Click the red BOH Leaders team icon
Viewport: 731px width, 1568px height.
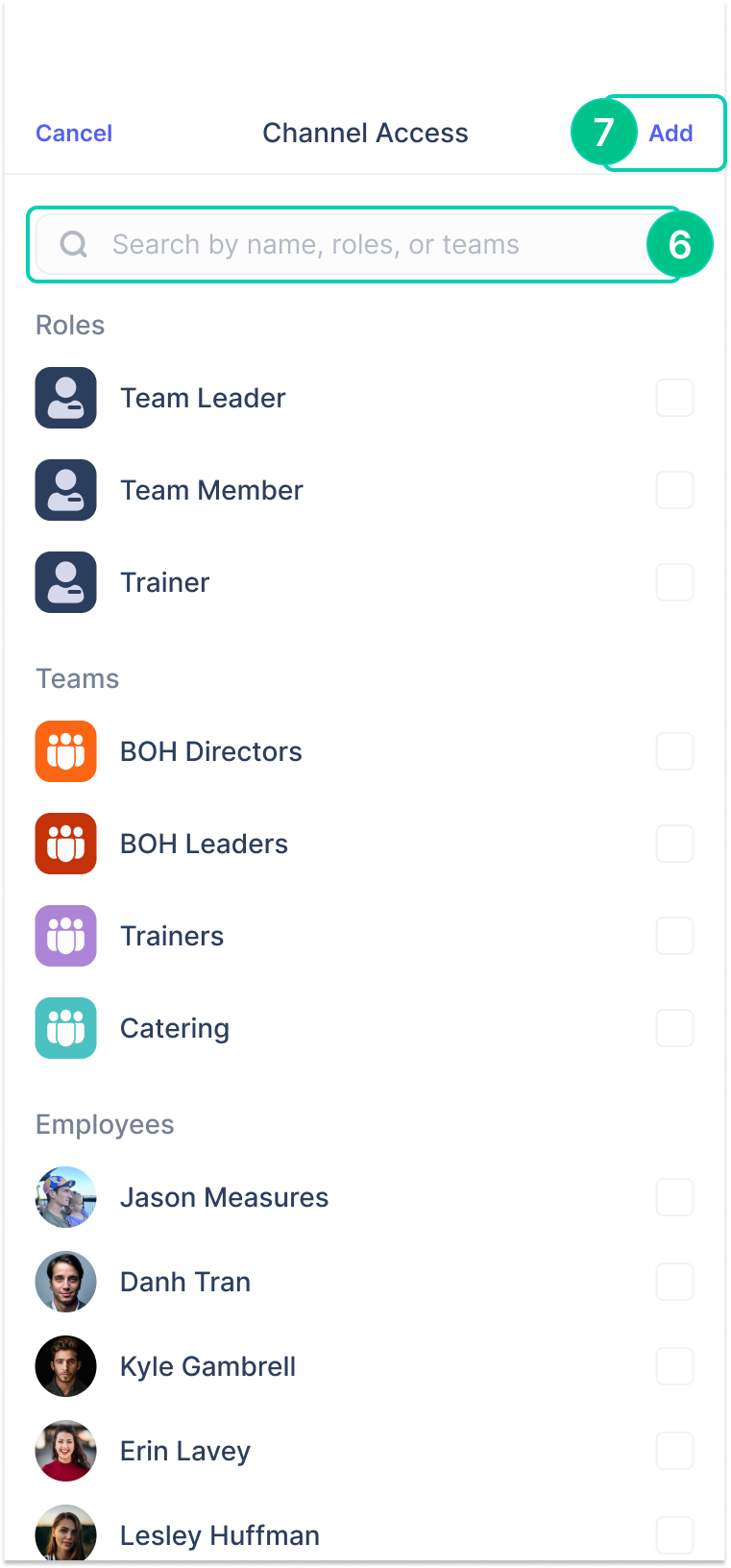(x=65, y=844)
